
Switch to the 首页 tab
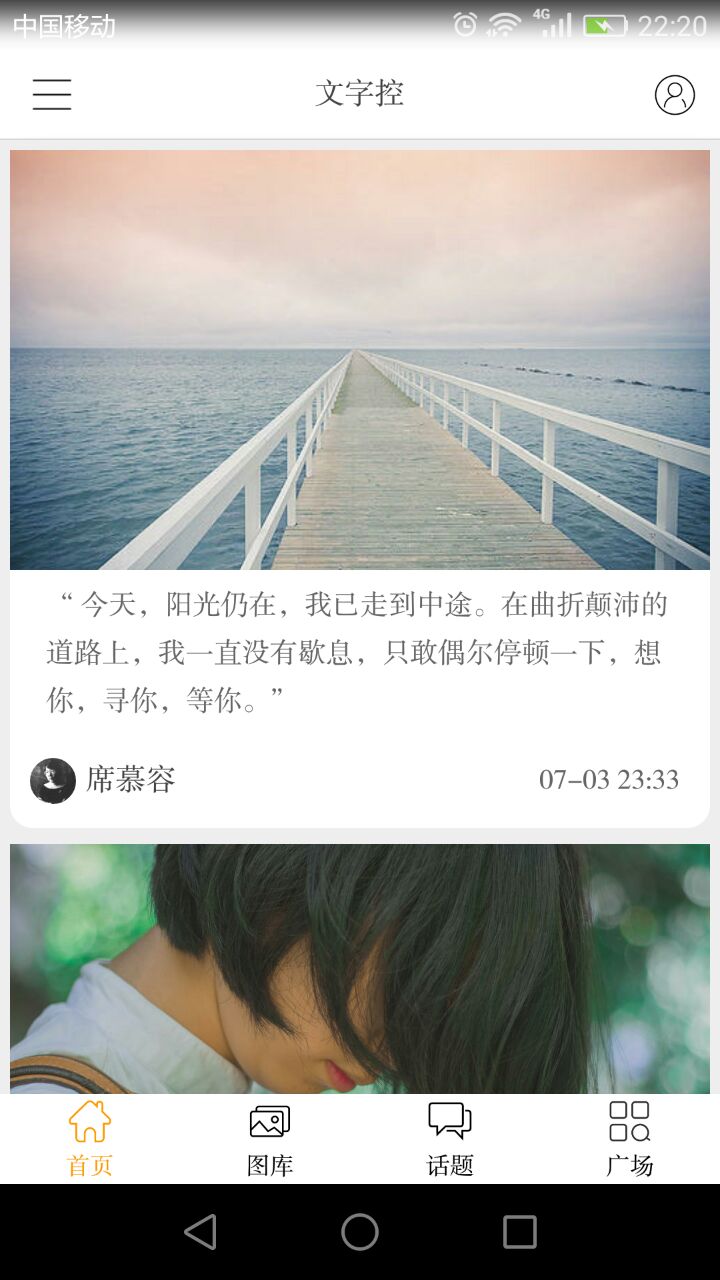pyautogui.click(x=90, y=1138)
